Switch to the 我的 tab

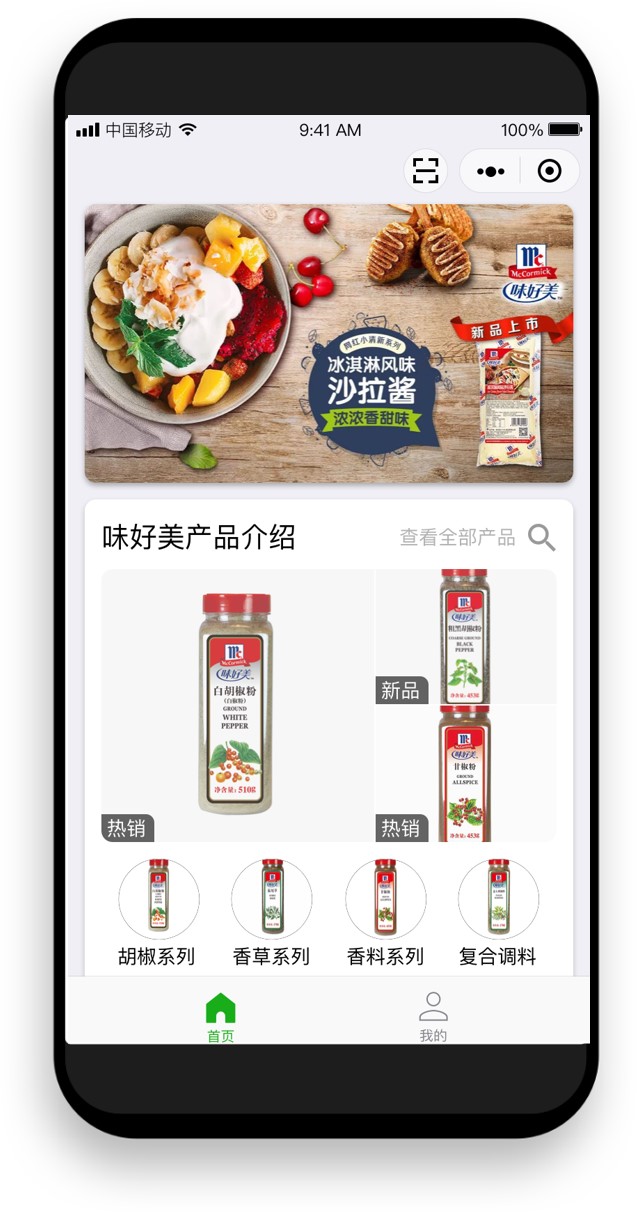point(433,1016)
